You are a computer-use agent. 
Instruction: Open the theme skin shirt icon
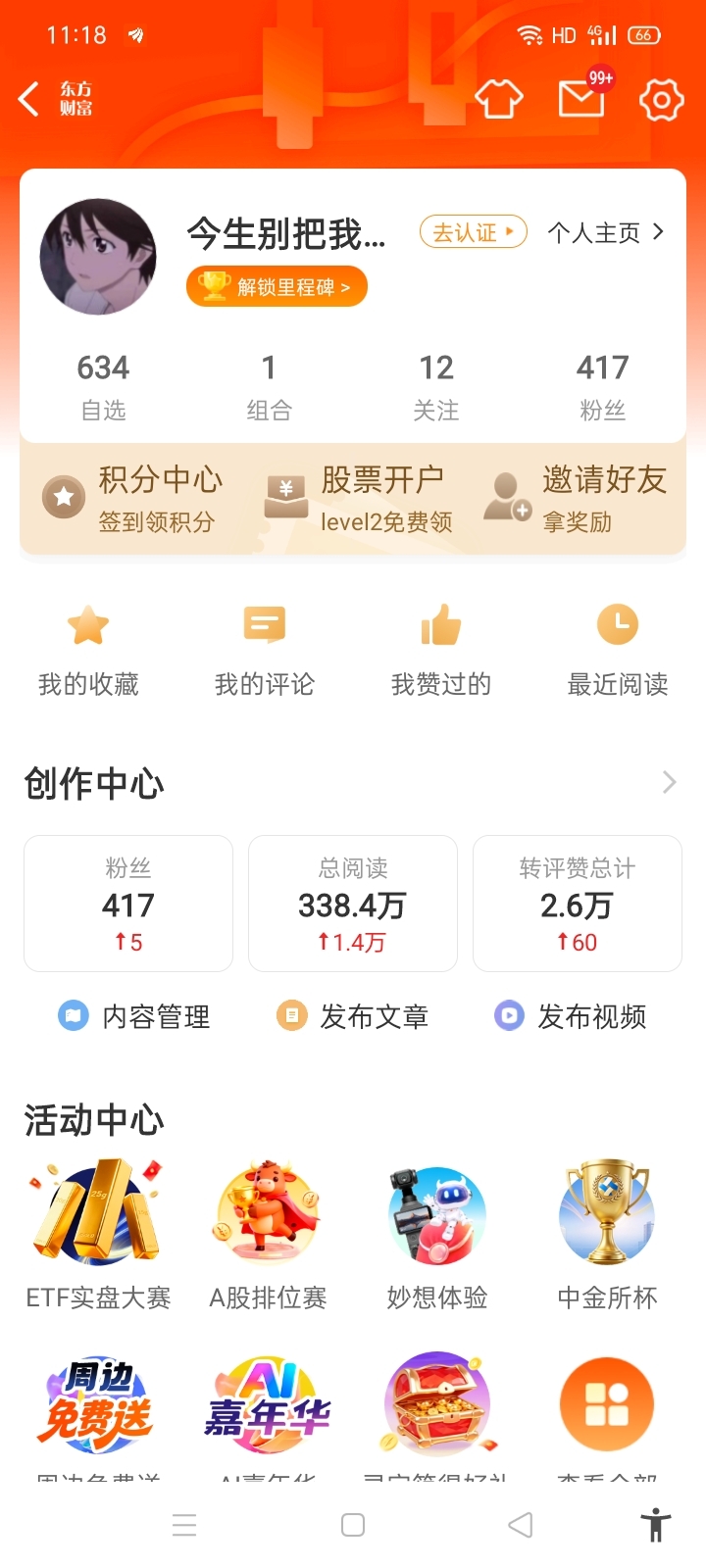499,99
